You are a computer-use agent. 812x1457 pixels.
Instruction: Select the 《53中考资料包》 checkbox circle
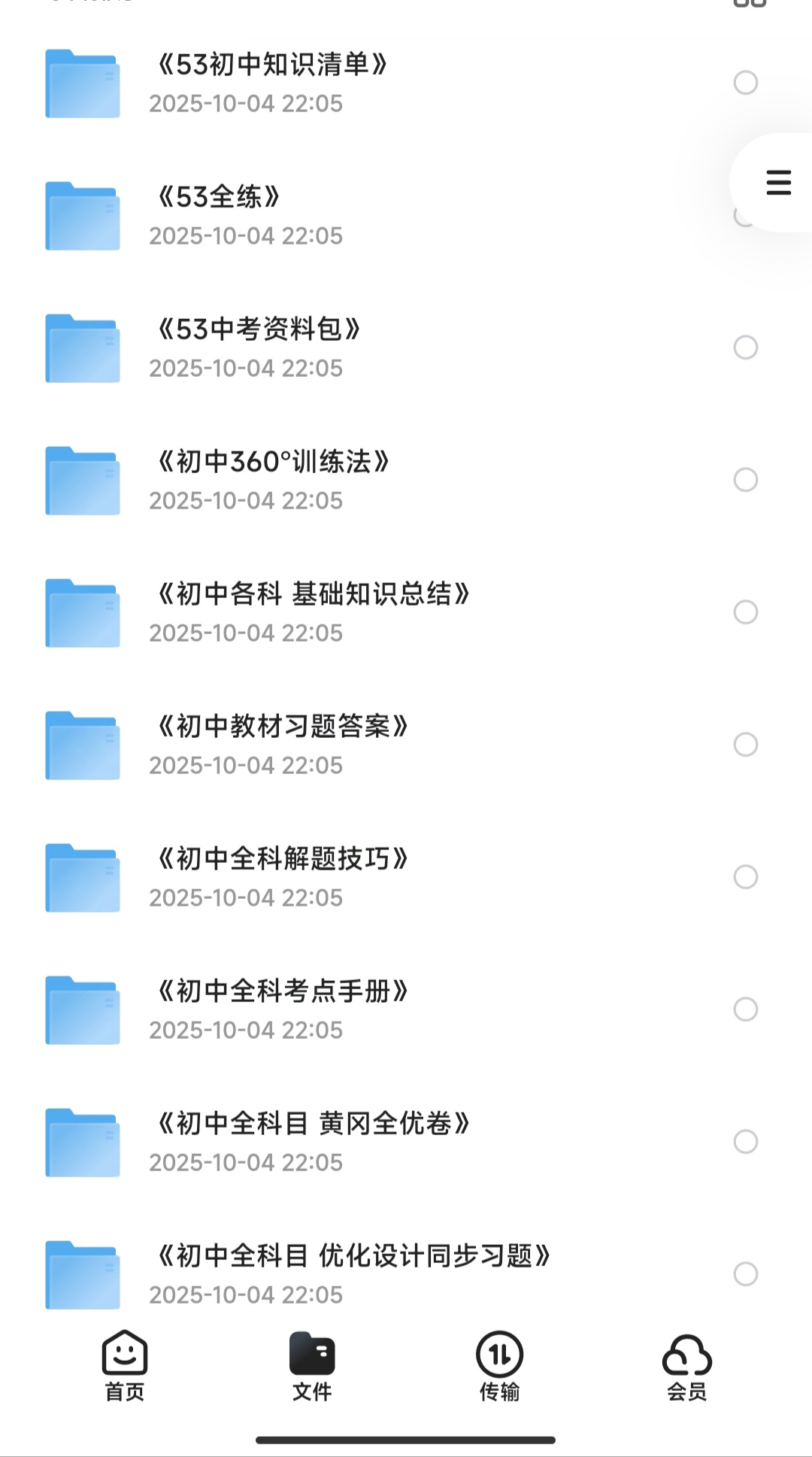[x=745, y=348]
